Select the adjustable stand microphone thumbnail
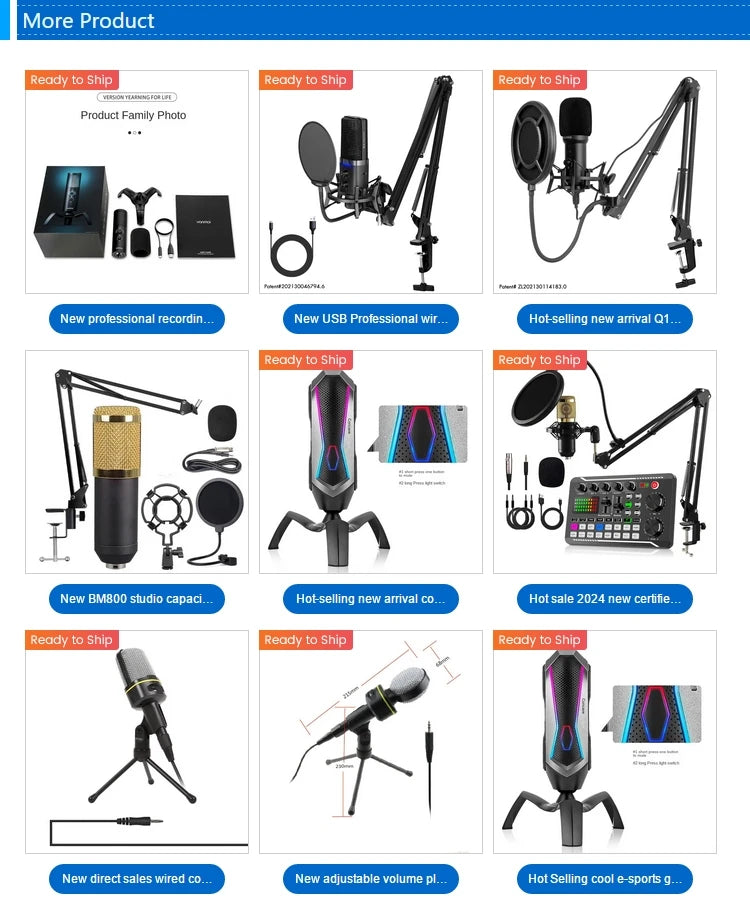Screen dimensions: 750x900 (372, 740)
